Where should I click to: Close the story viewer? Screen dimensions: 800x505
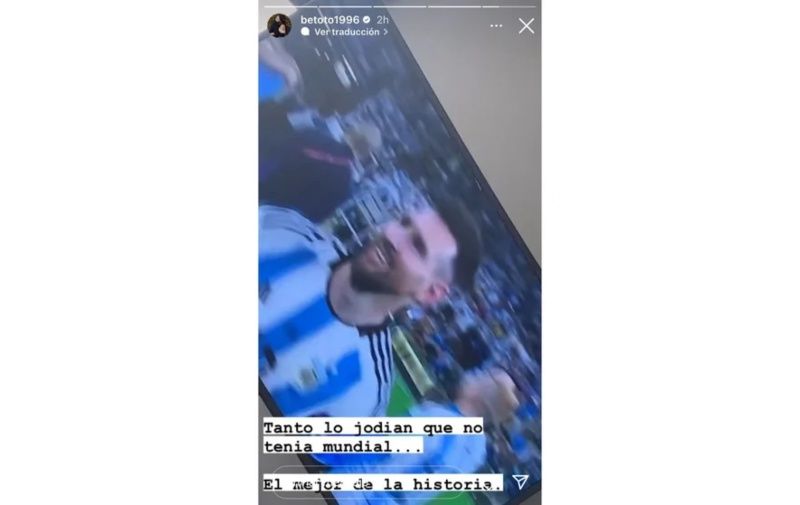pos(526,26)
